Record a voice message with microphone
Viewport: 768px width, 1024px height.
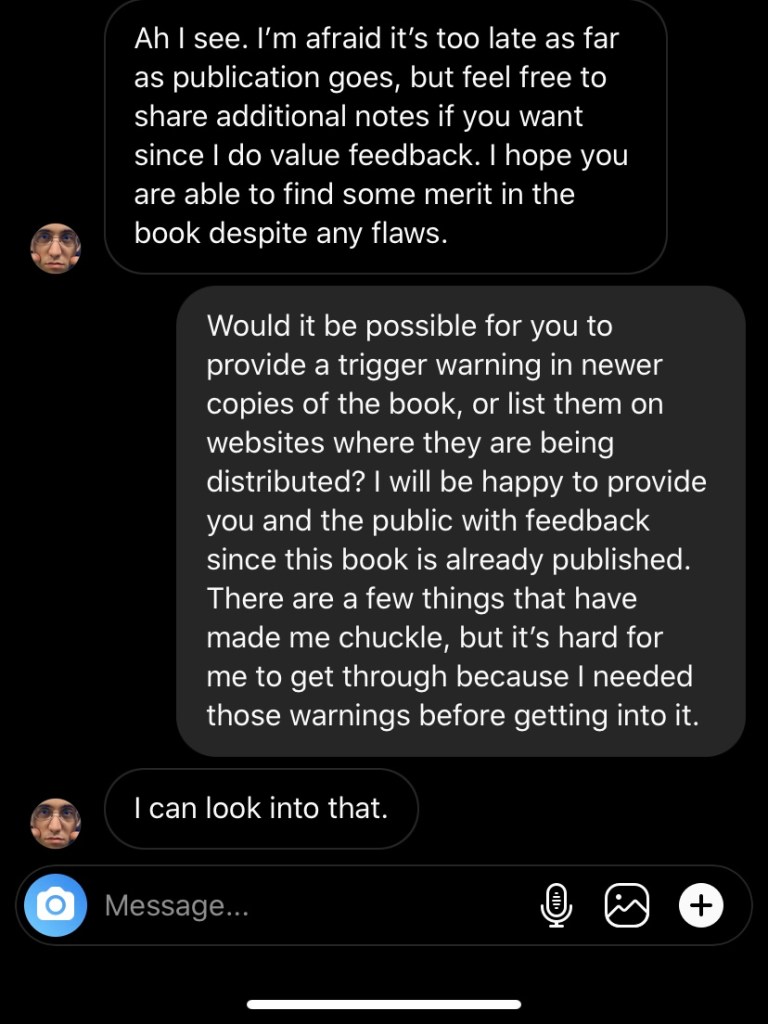click(x=556, y=906)
